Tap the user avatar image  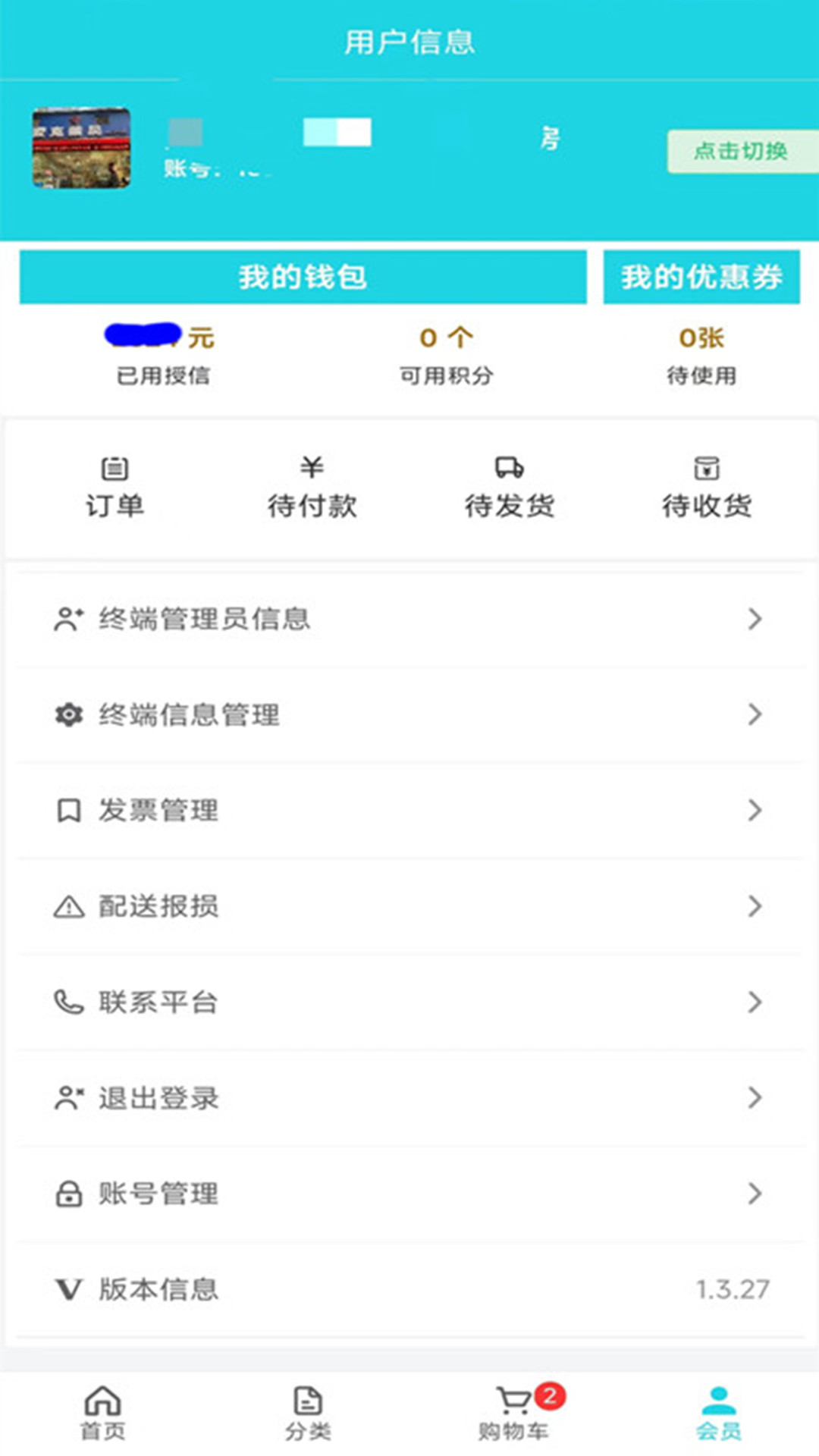[81, 148]
